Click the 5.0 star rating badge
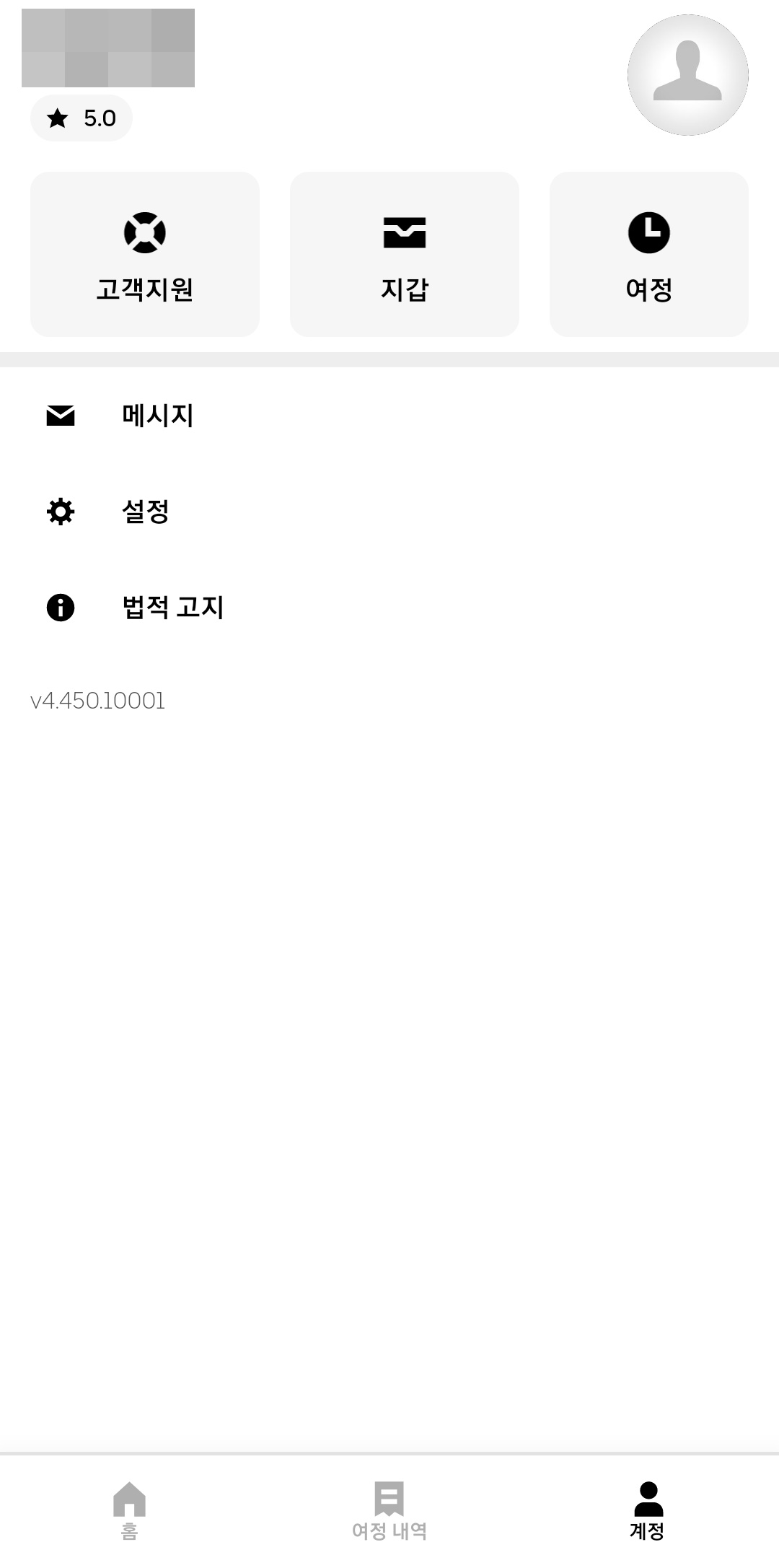Screen dimensions: 779x1568 (x=82, y=117)
